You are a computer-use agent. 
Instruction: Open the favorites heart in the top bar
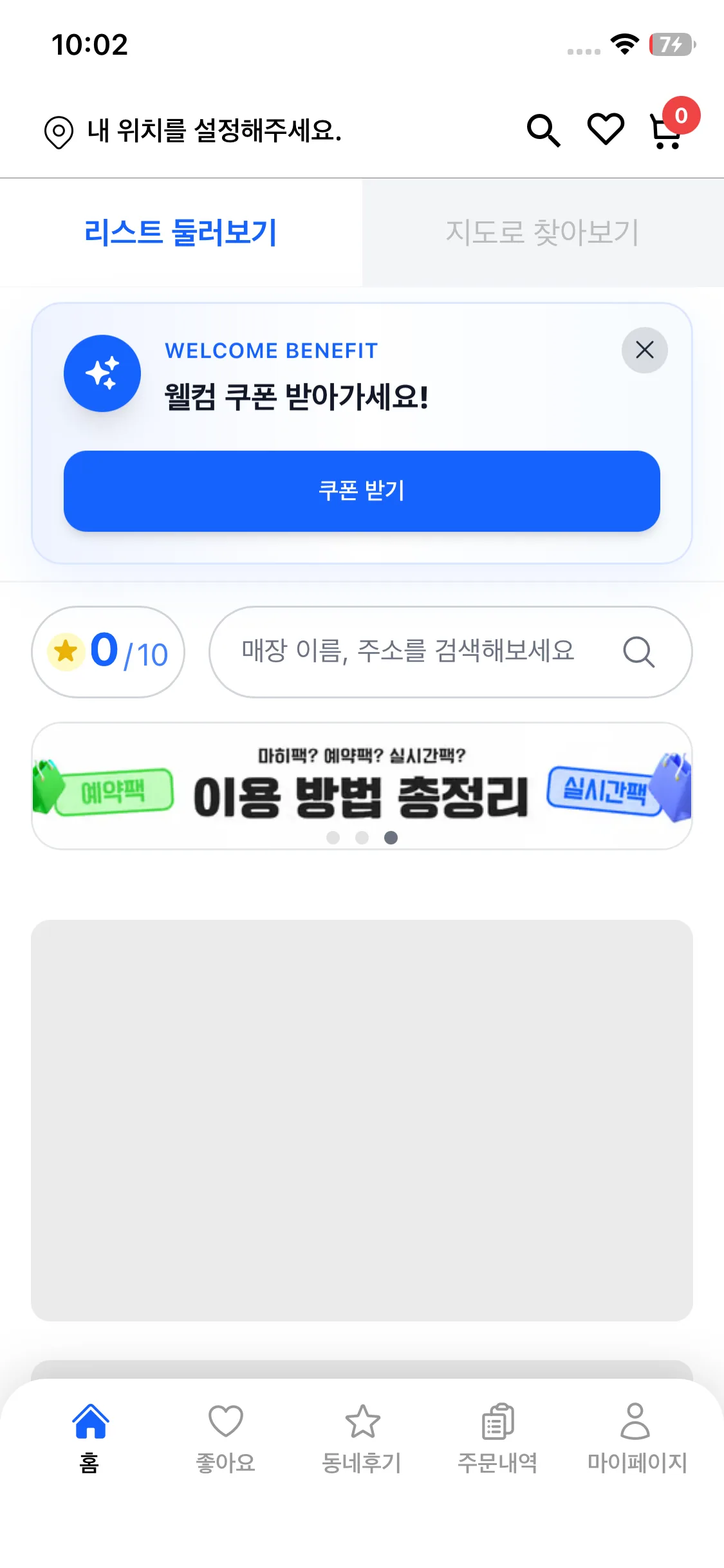[606, 129]
